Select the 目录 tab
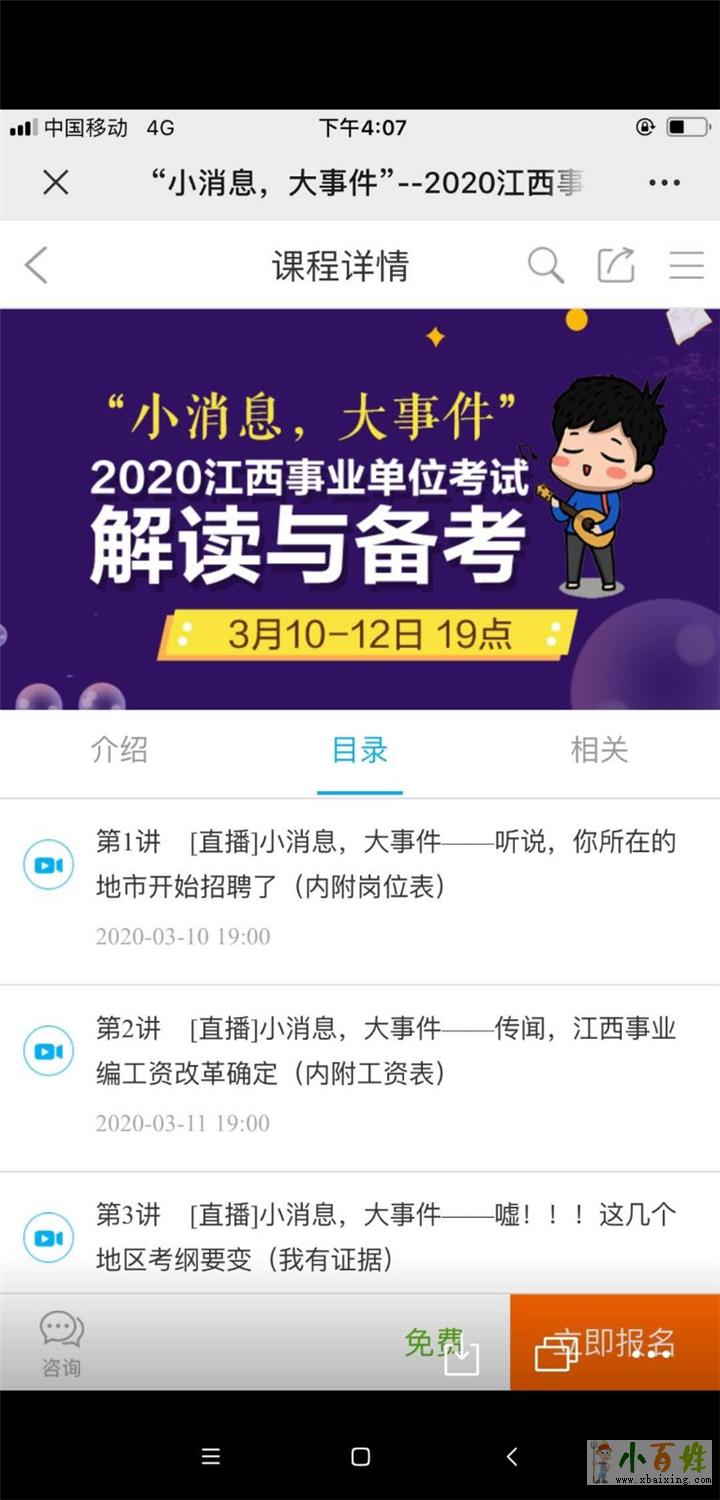 pos(359,750)
